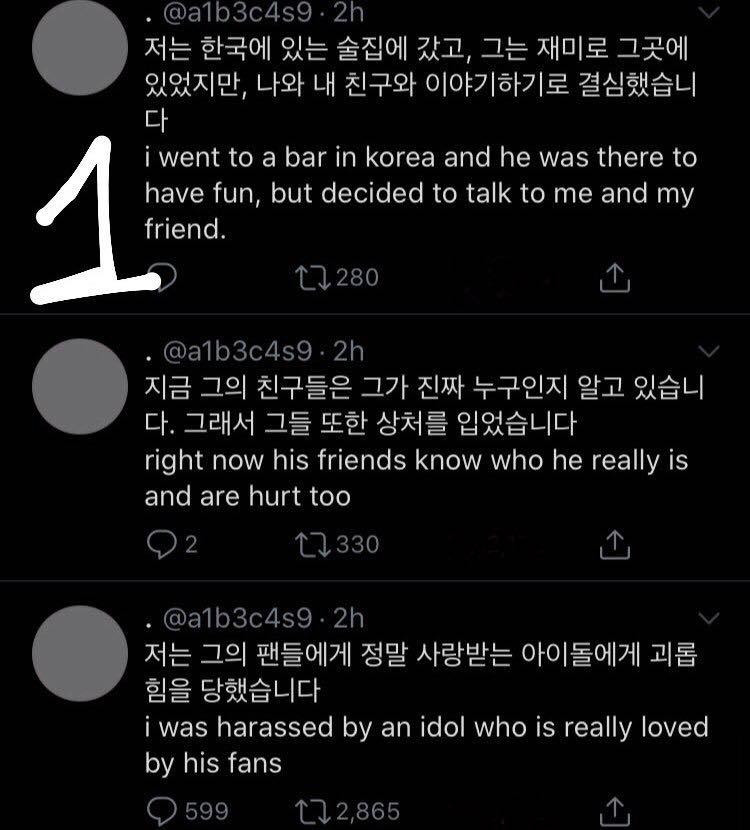This screenshot has width=750, height=830.
Task: Share the 'his friends know' tweet
Action: [x=615, y=544]
